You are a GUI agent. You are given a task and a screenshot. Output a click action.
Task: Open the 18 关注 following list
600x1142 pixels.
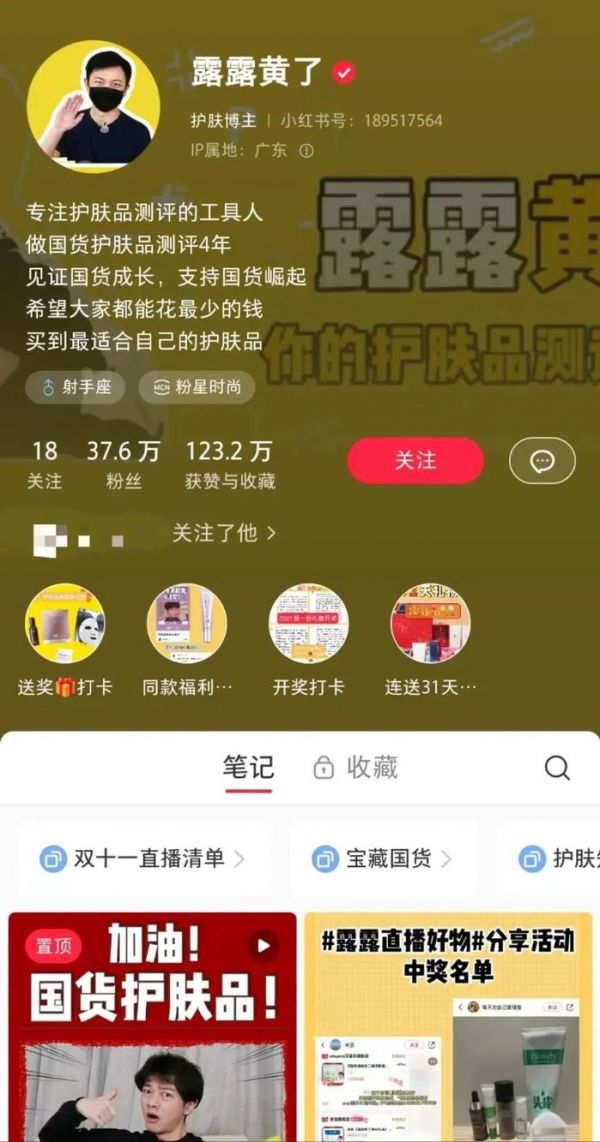coord(44,465)
